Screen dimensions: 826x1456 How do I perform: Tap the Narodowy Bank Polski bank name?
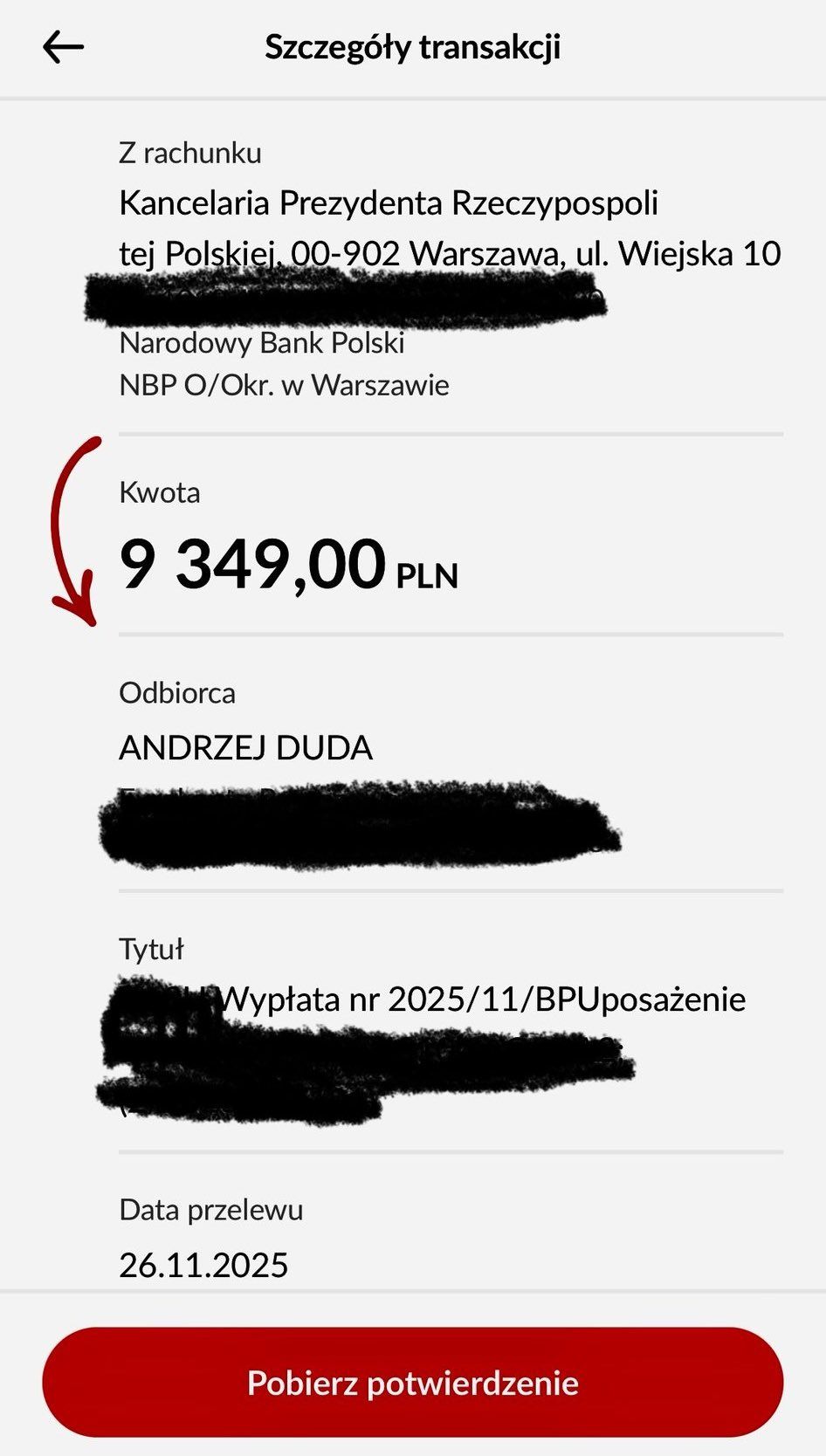click(264, 342)
